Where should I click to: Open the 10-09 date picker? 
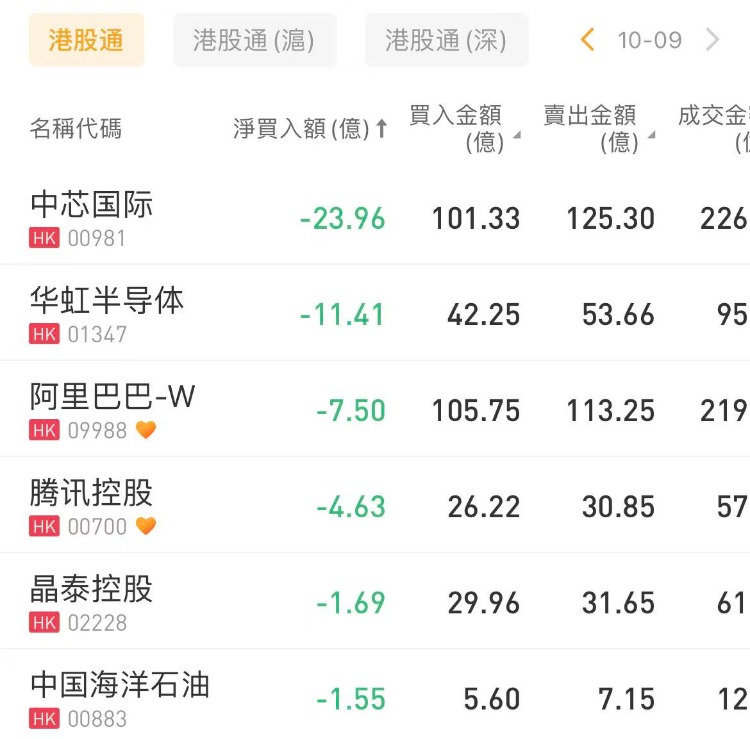click(x=649, y=40)
